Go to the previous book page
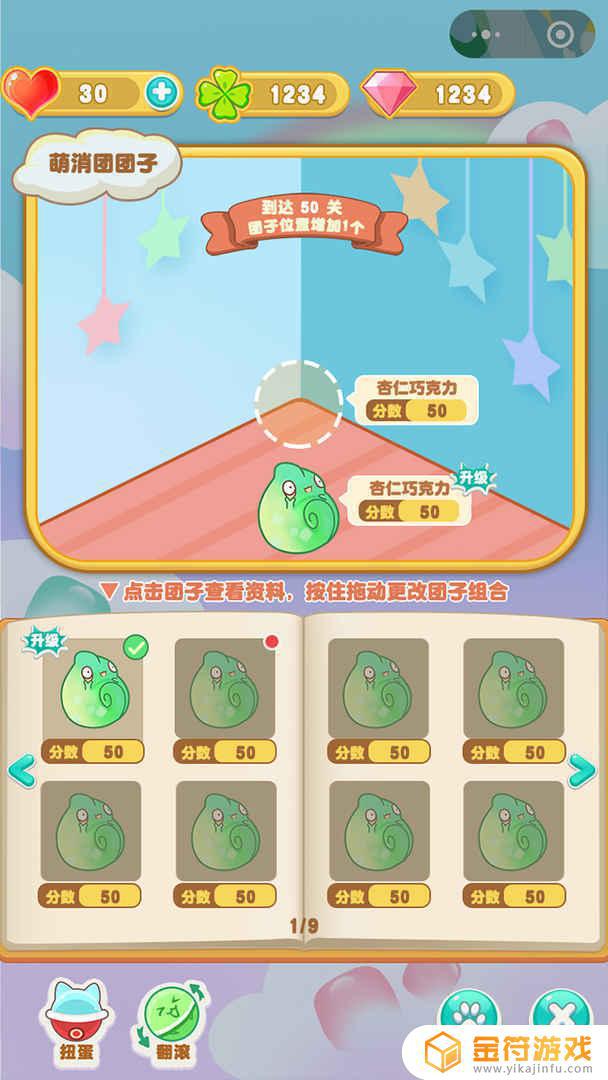Image resolution: width=608 pixels, height=1080 pixels. [22, 770]
